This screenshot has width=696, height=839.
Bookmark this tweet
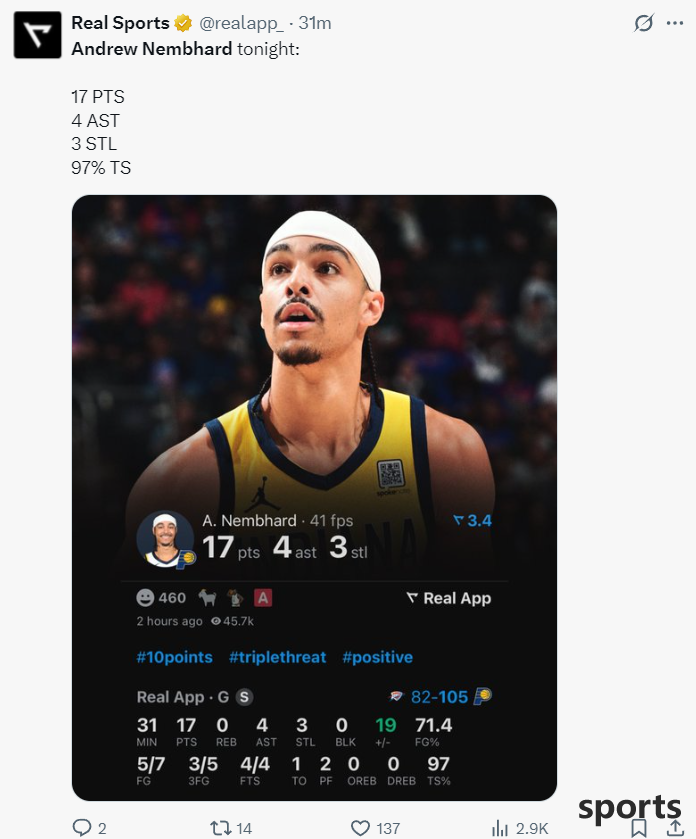point(638,827)
